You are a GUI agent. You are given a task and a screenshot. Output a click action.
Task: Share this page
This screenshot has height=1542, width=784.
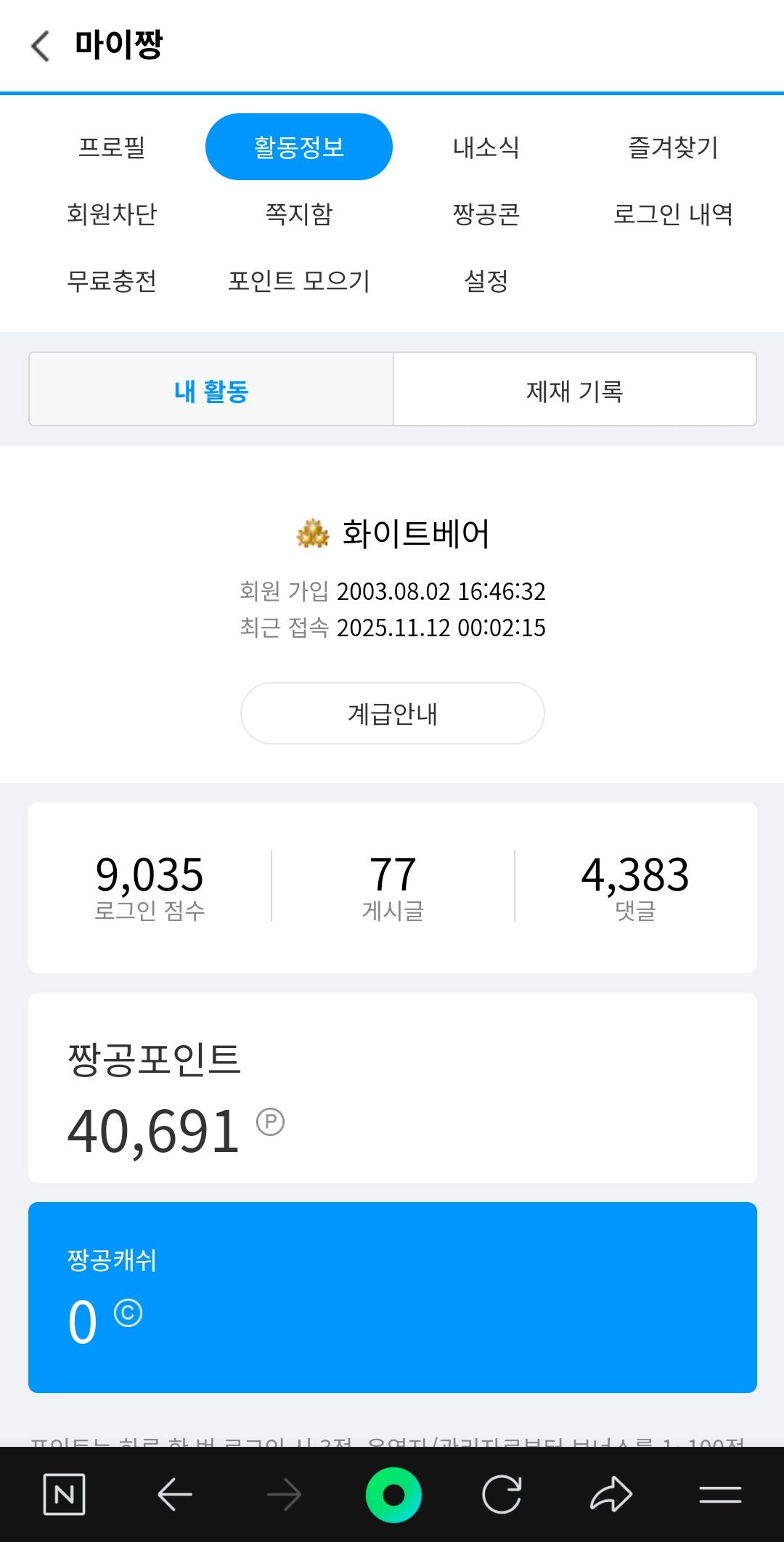coord(611,1494)
